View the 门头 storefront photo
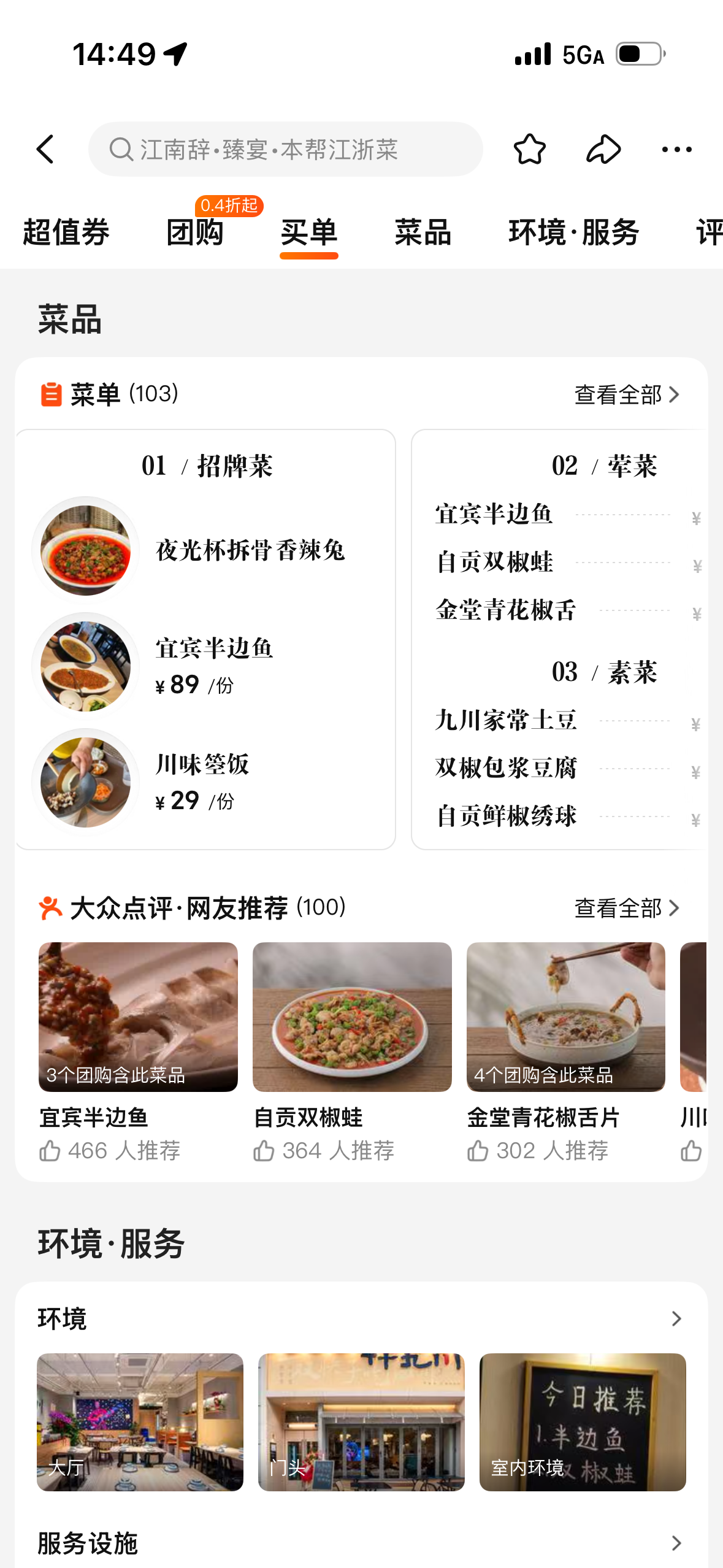This screenshot has height=1568, width=723. click(x=361, y=1422)
